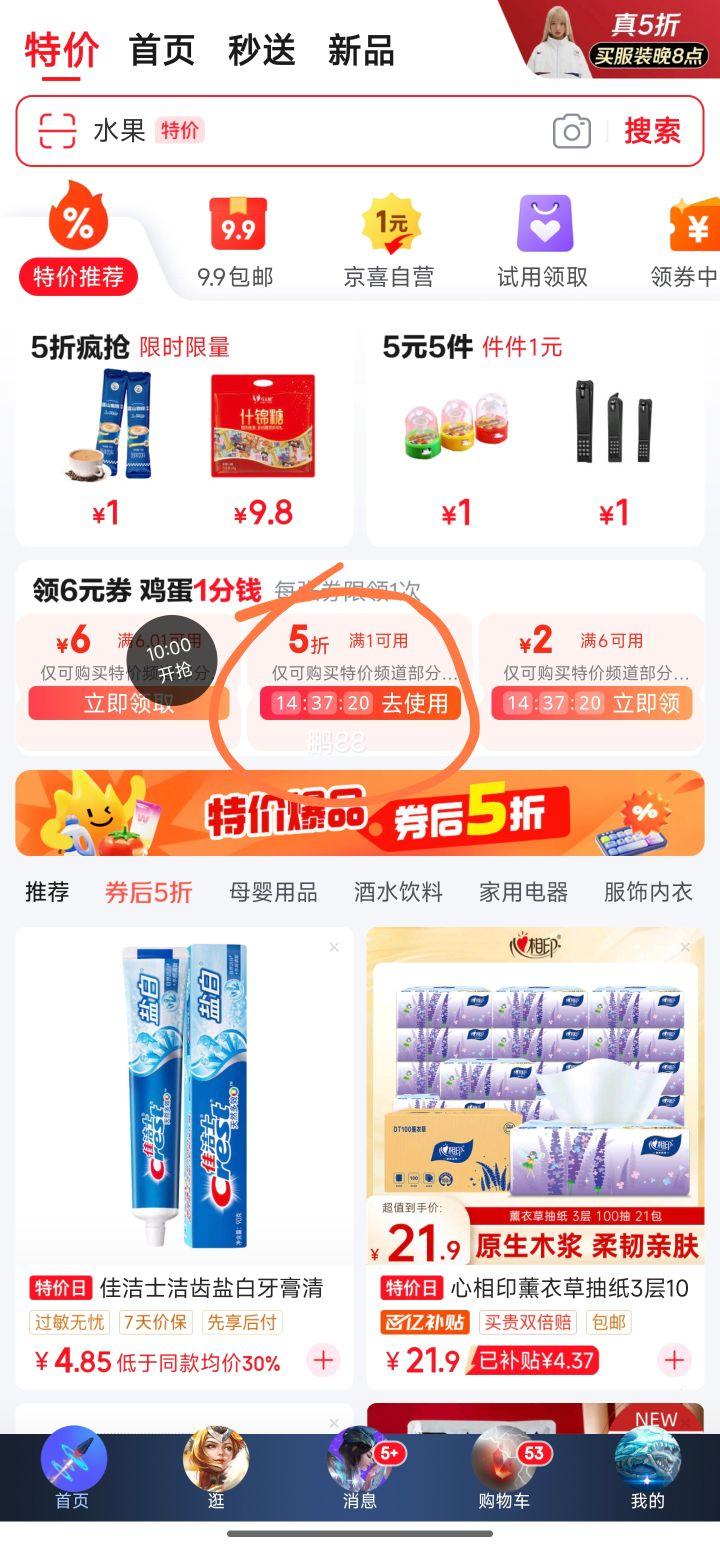Tap the 搜索 search button
This screenshot has height=1550, width=720.
(x=655, y=131)
